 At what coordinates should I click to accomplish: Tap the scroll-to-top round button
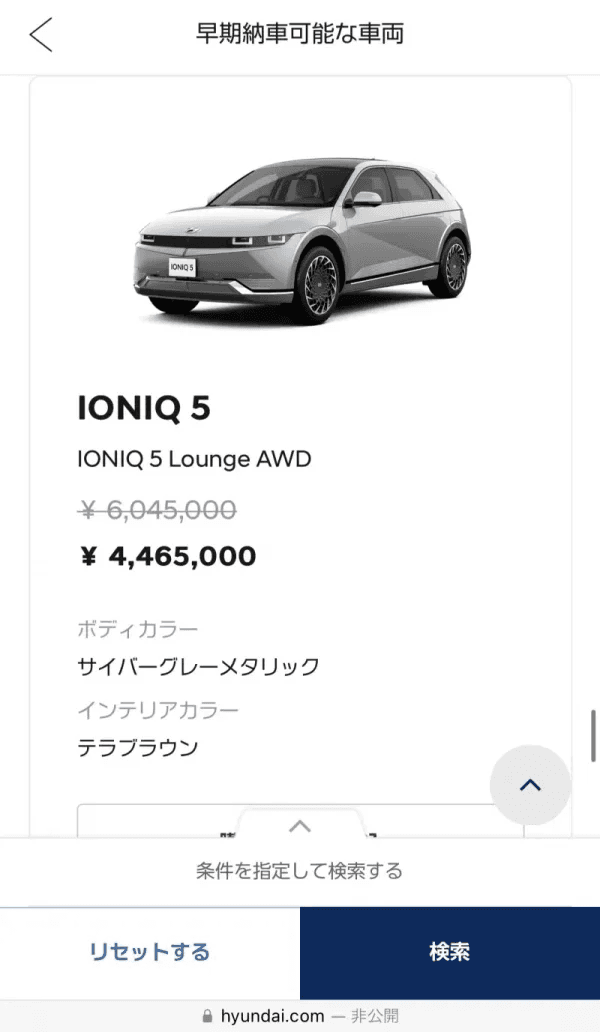tap(530, 785)
